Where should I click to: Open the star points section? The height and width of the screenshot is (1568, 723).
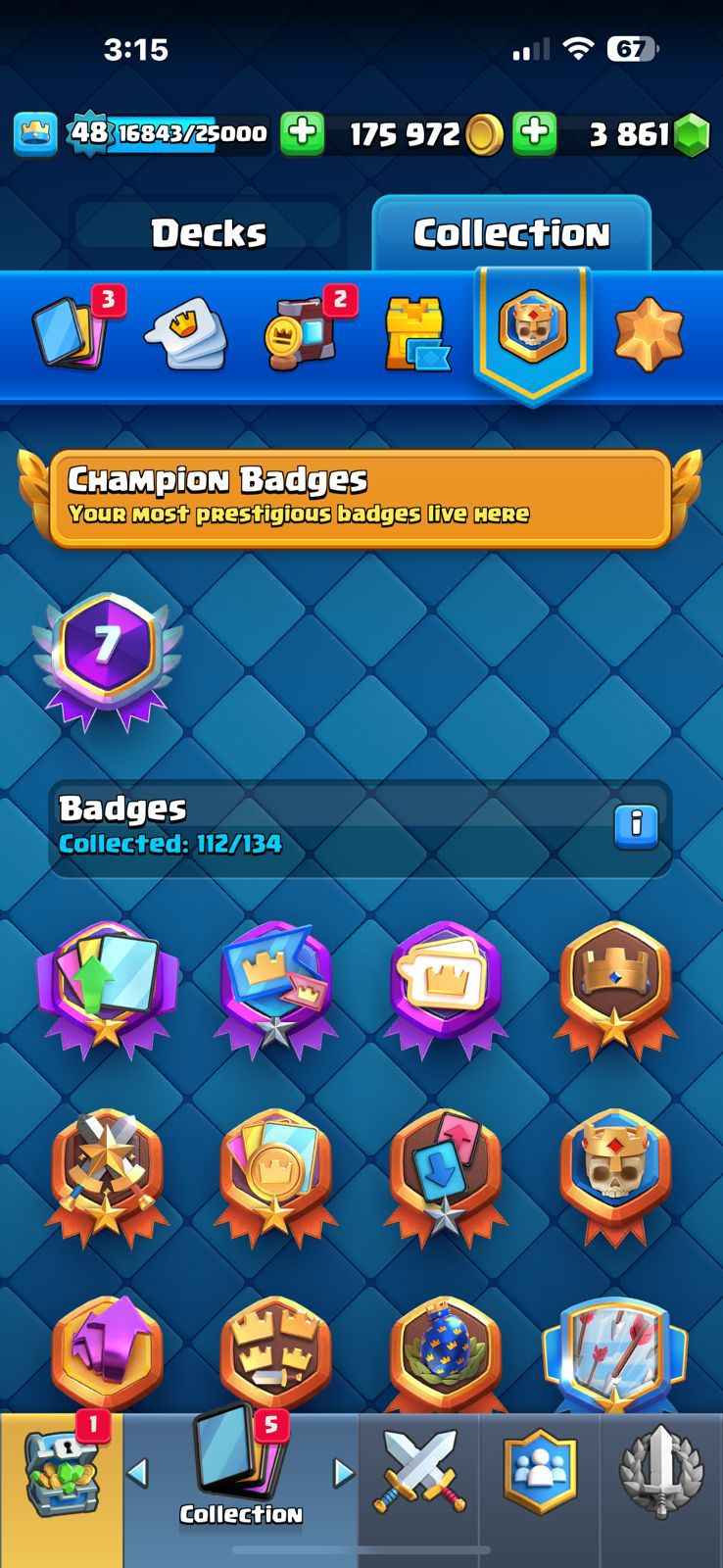[648, 335]
